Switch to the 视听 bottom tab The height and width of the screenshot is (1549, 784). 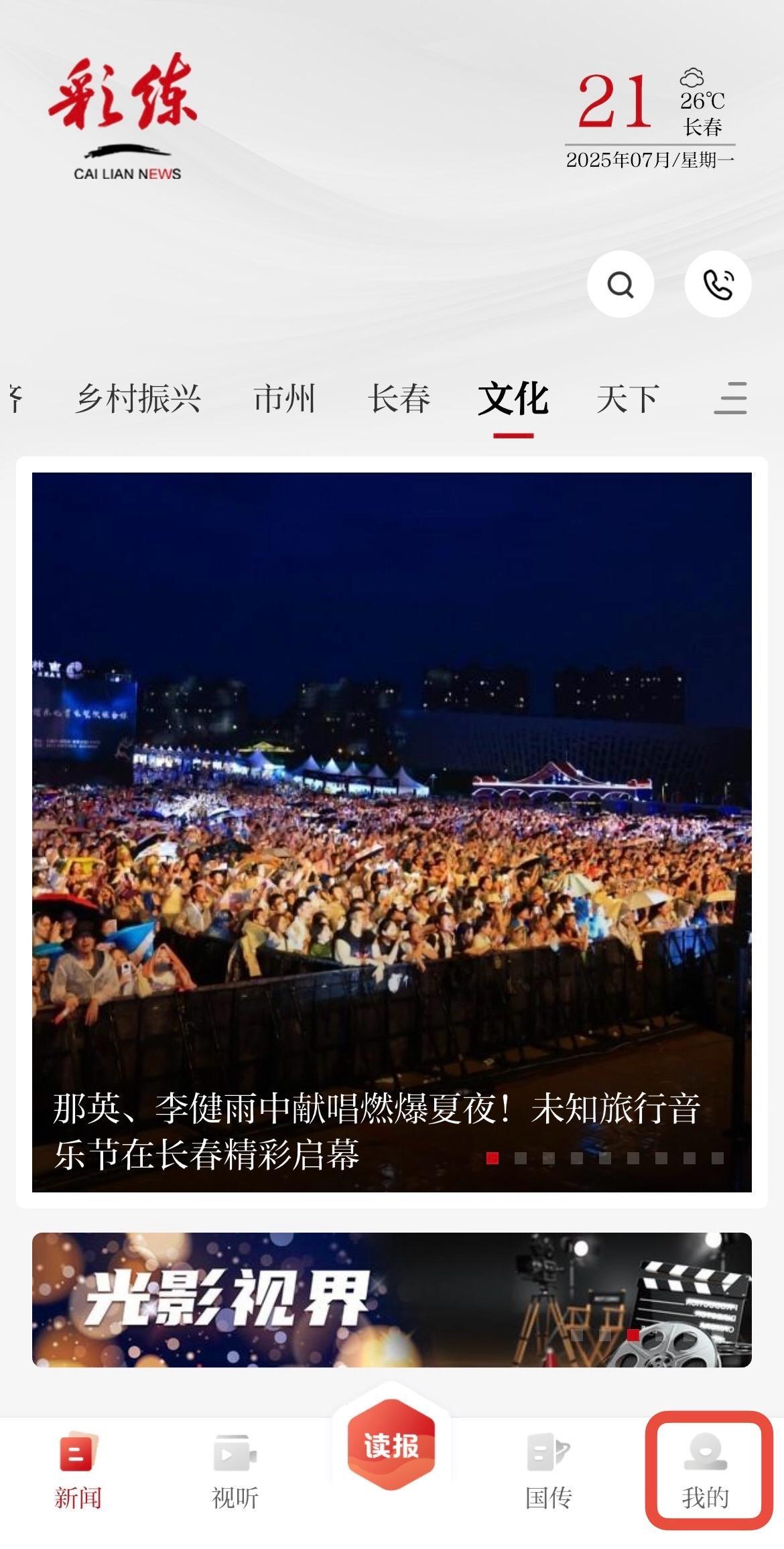tap(235, 1473)
